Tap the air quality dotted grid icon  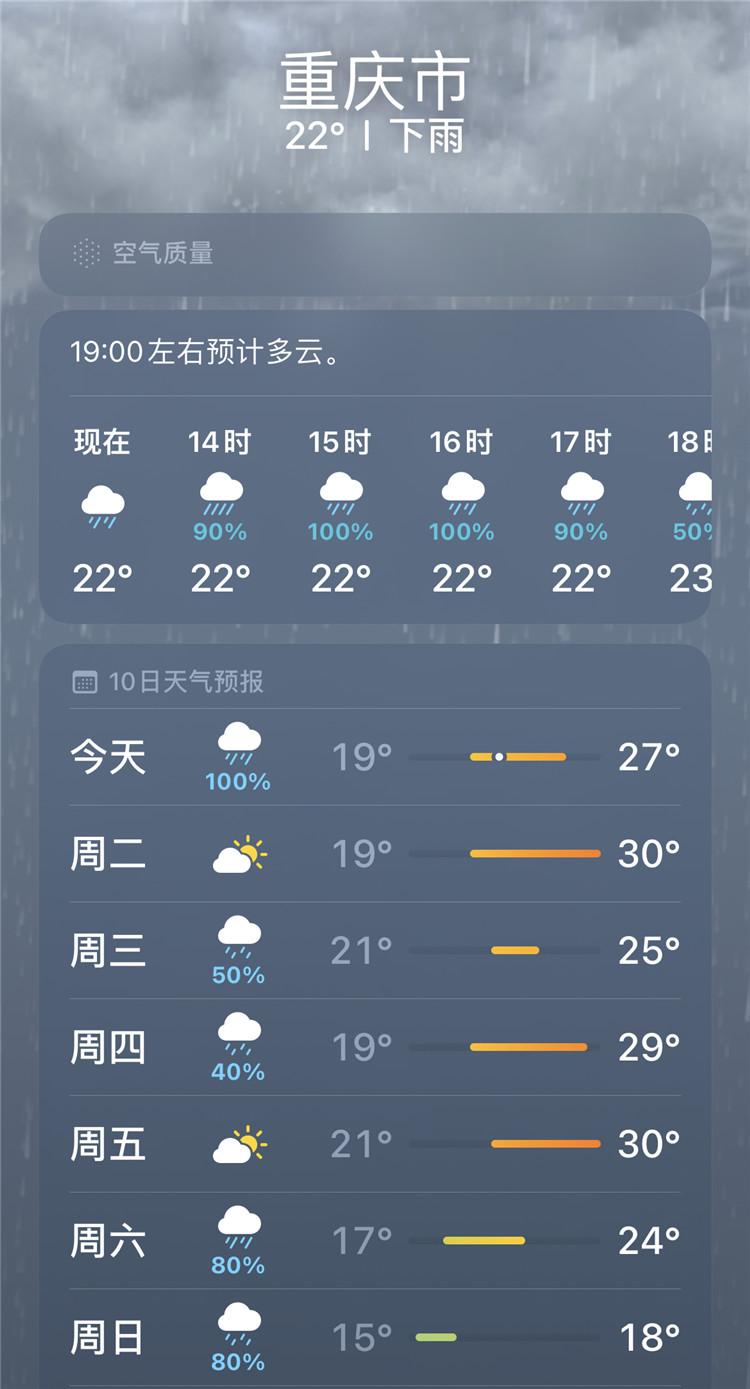88,253
